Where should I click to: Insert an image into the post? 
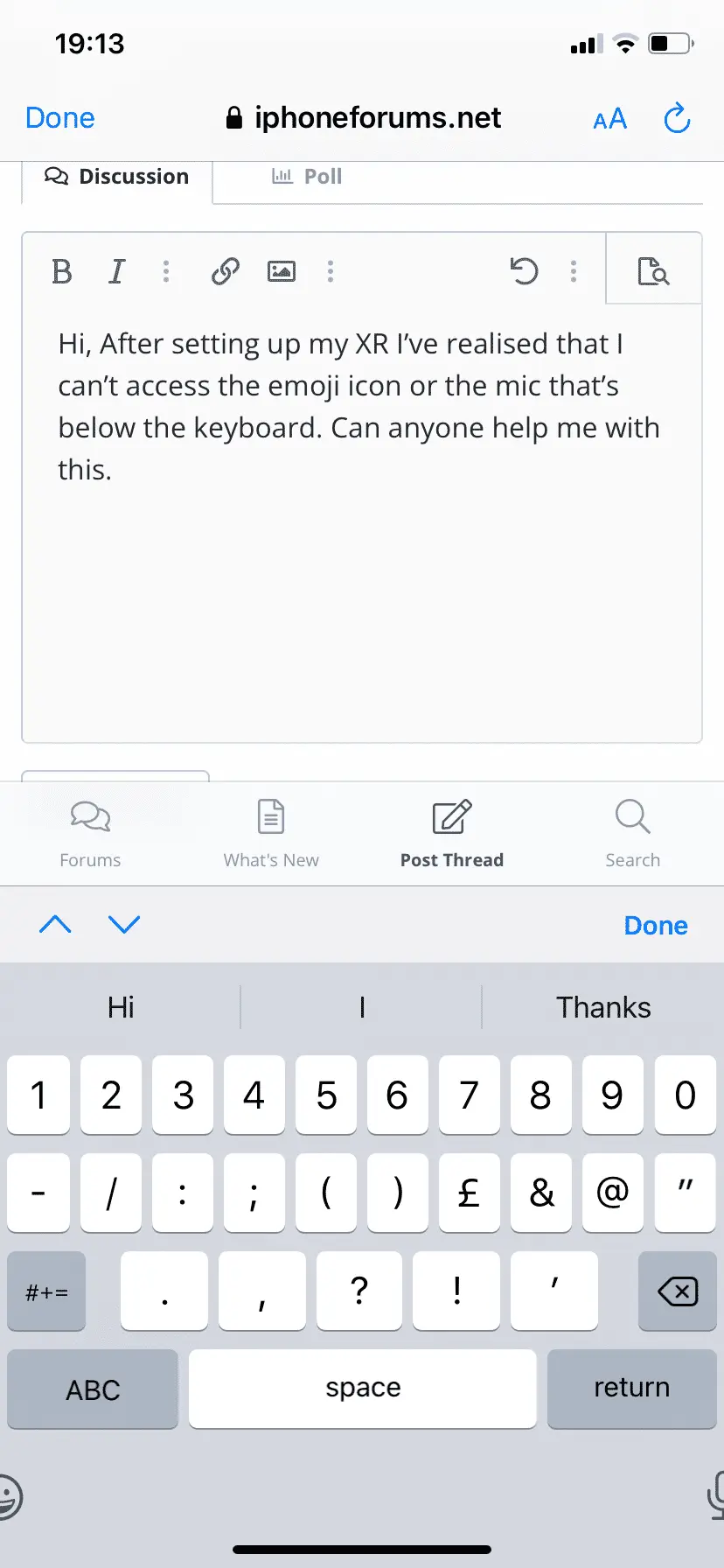click(281, 271)
